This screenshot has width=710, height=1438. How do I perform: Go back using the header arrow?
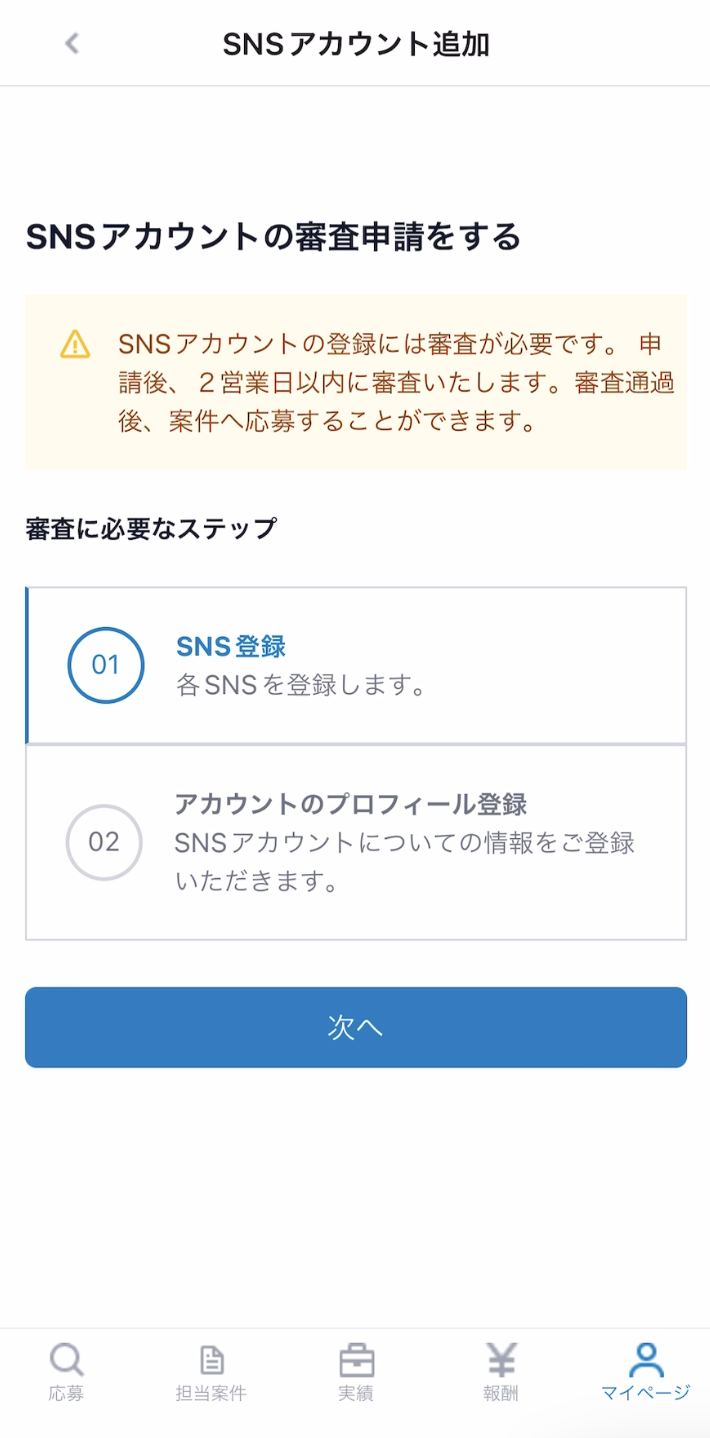point(71,43)
